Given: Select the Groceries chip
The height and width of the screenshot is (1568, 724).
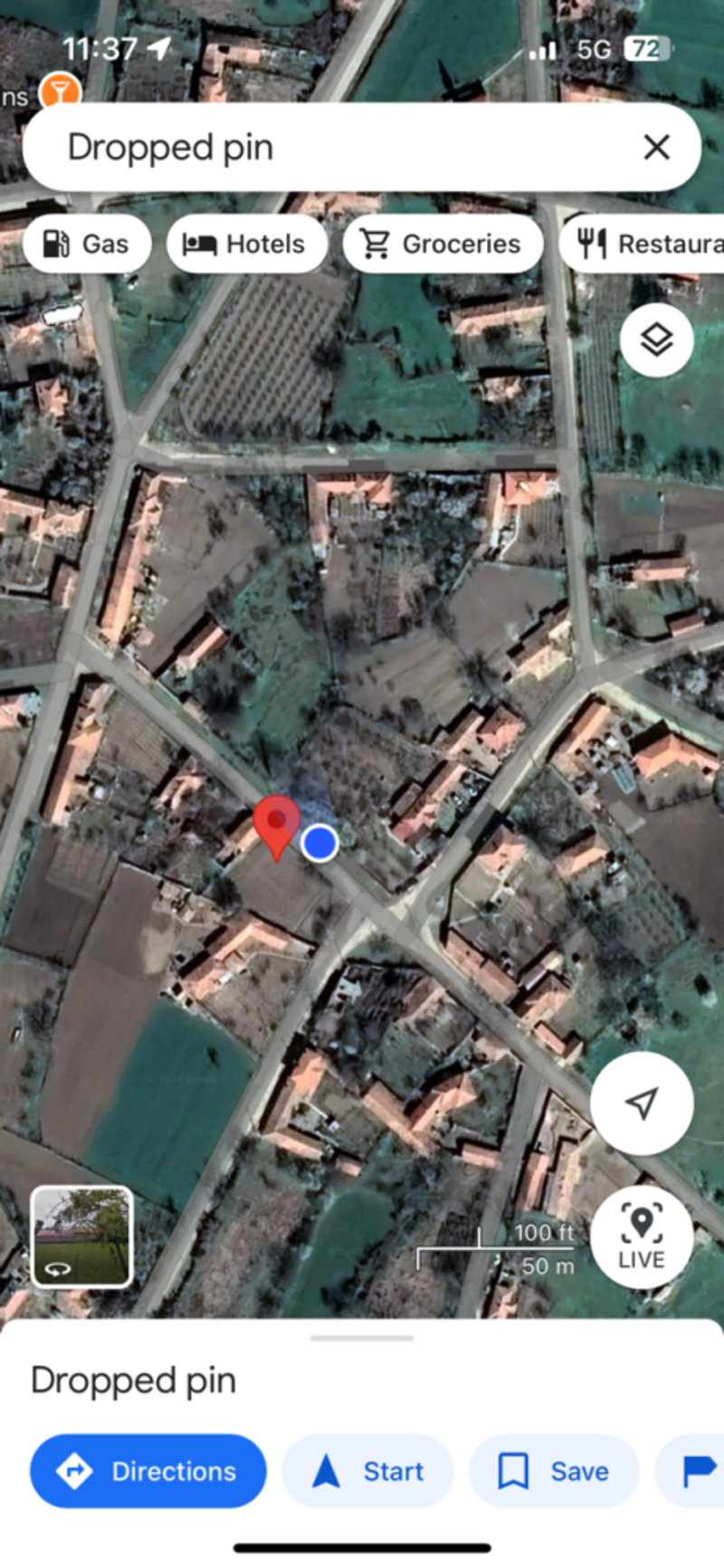Looking at the screenshot, I should 443,244.
